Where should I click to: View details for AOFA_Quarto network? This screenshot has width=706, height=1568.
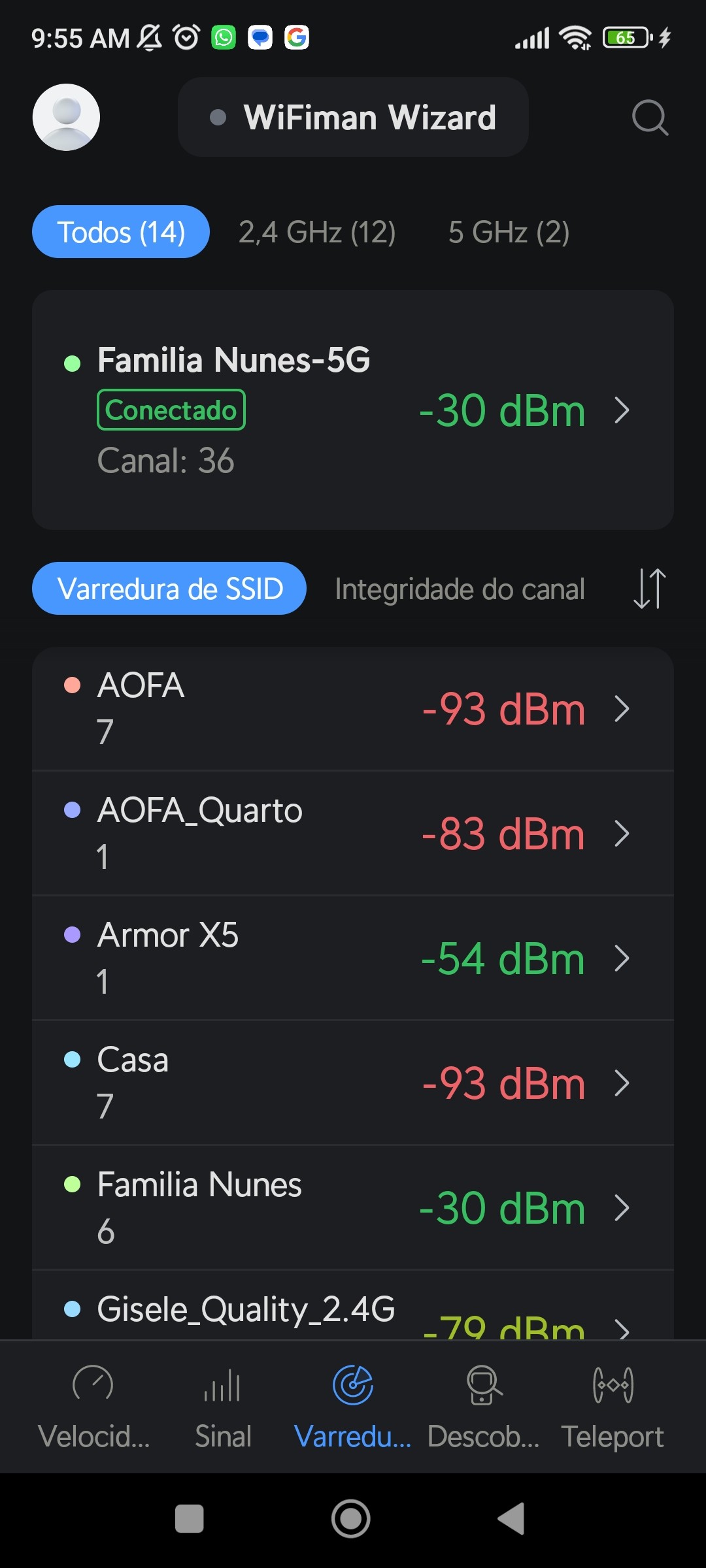(x=353, y=834)
